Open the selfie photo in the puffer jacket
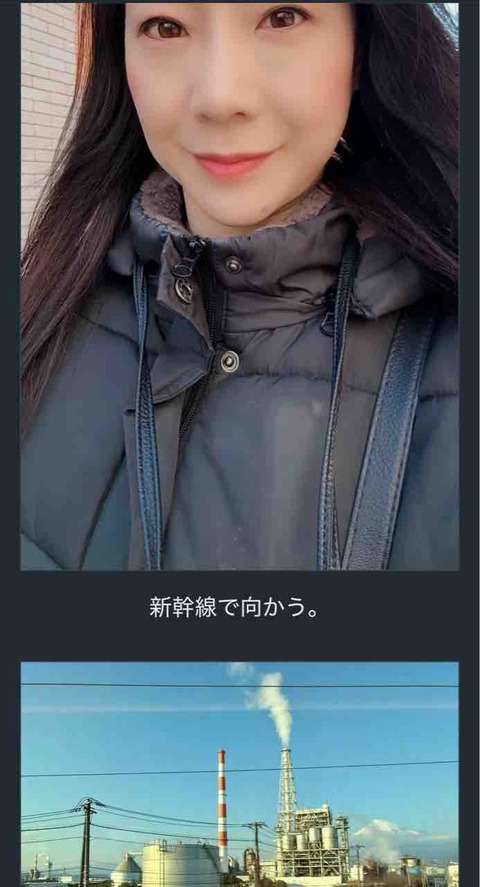Viewport: 480px width, 887px height. (240, 286)
